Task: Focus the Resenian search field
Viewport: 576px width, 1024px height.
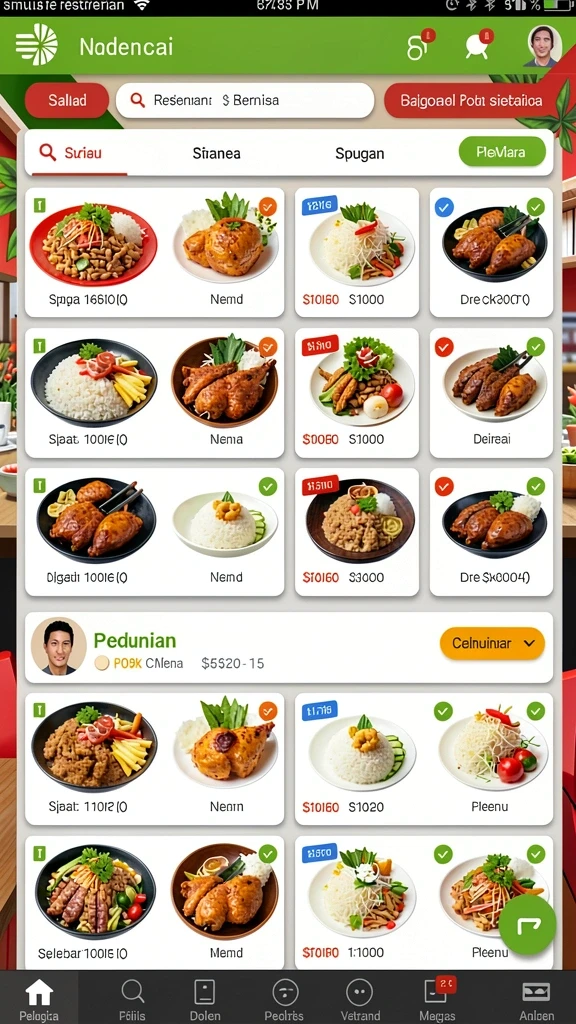Action: [x=245, y=101]
